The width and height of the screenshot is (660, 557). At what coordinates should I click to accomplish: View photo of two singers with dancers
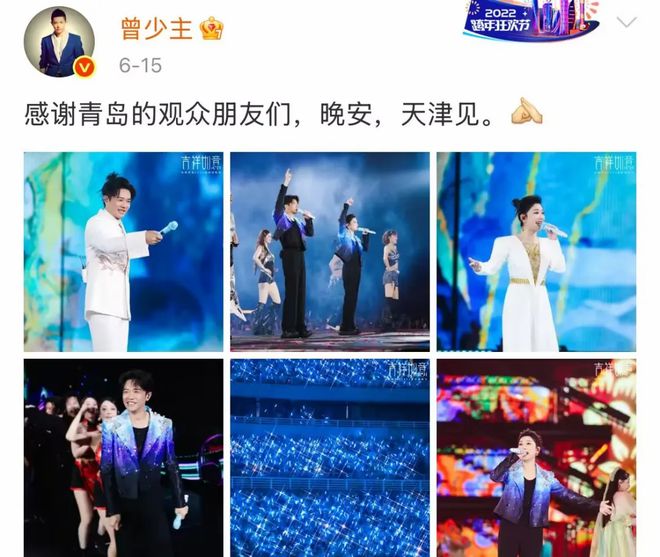coord(330,251)
